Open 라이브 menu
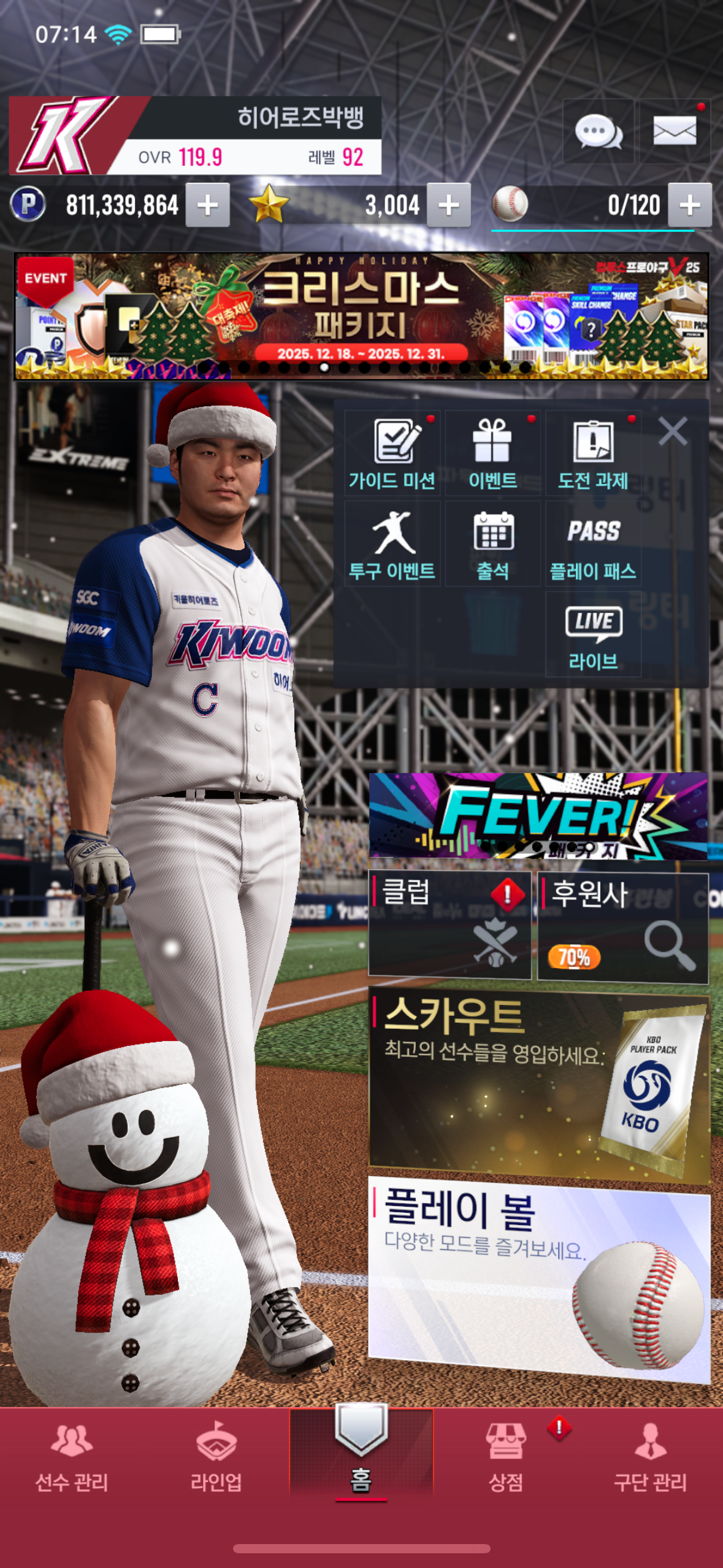The image size is (723, 1568). (593, 634)
